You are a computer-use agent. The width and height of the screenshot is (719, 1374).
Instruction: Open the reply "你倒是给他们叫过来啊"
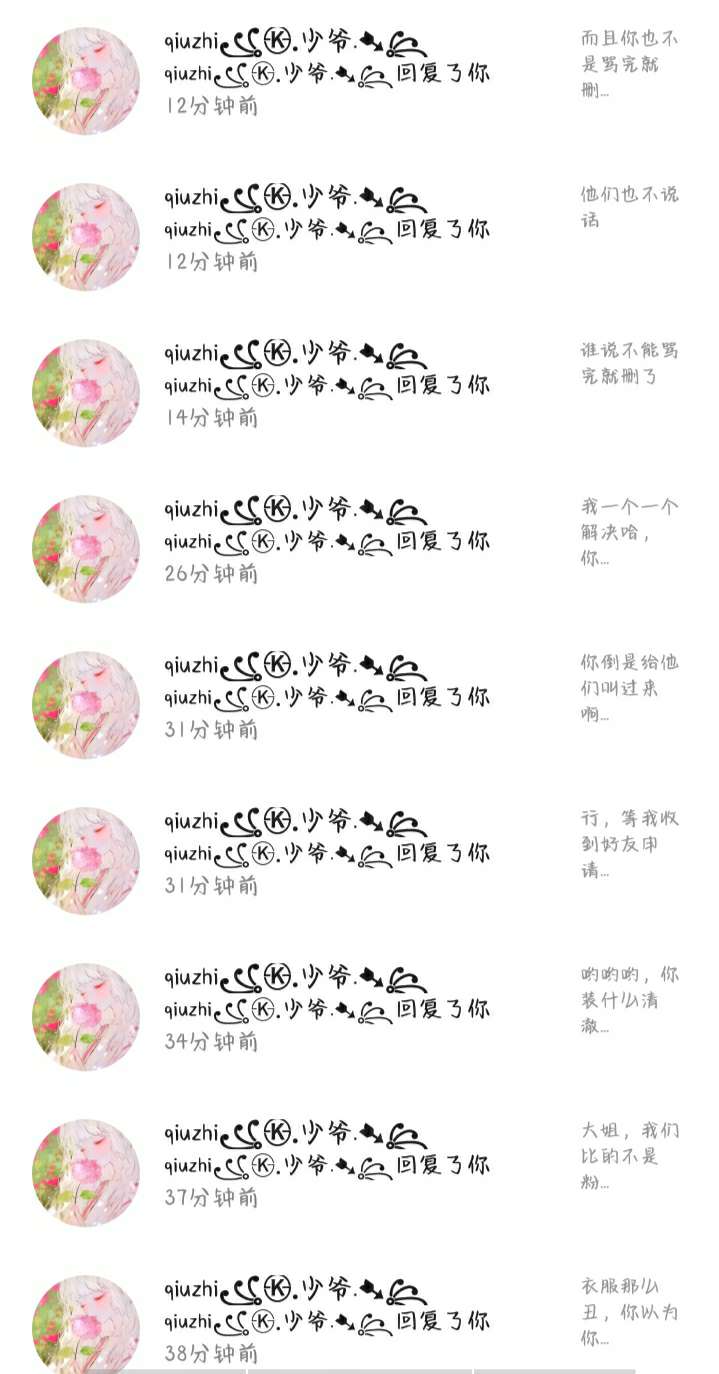629,688
